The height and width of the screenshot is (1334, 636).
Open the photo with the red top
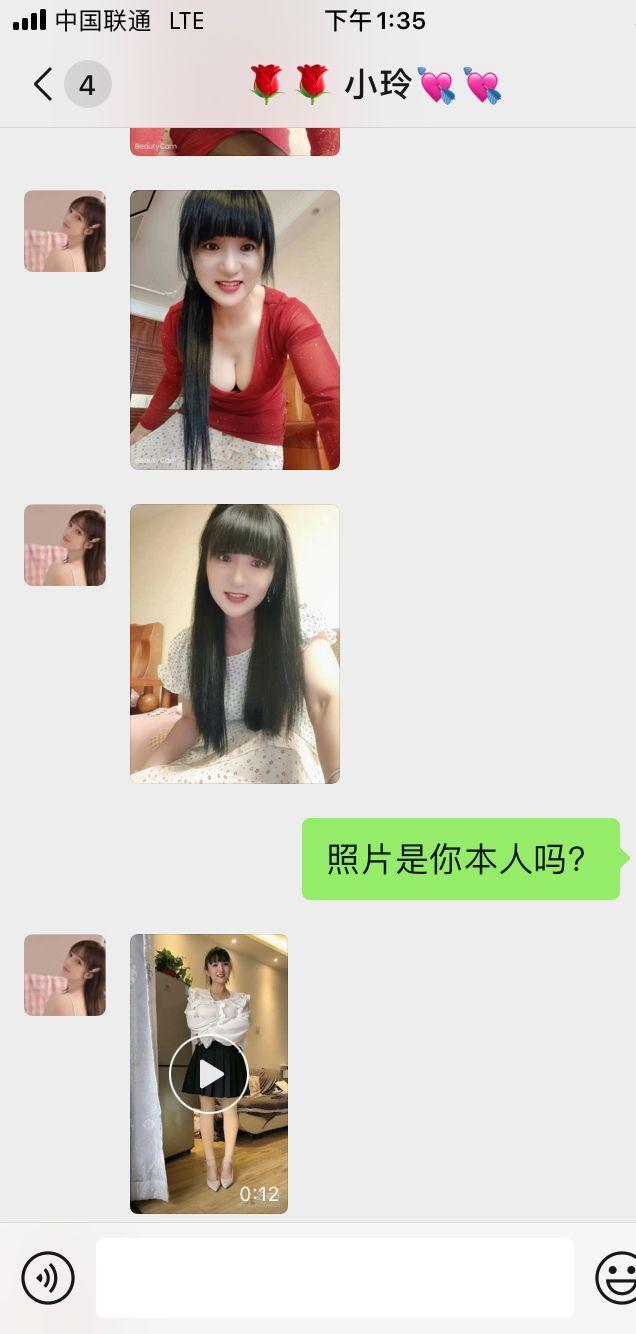(235, 330)
